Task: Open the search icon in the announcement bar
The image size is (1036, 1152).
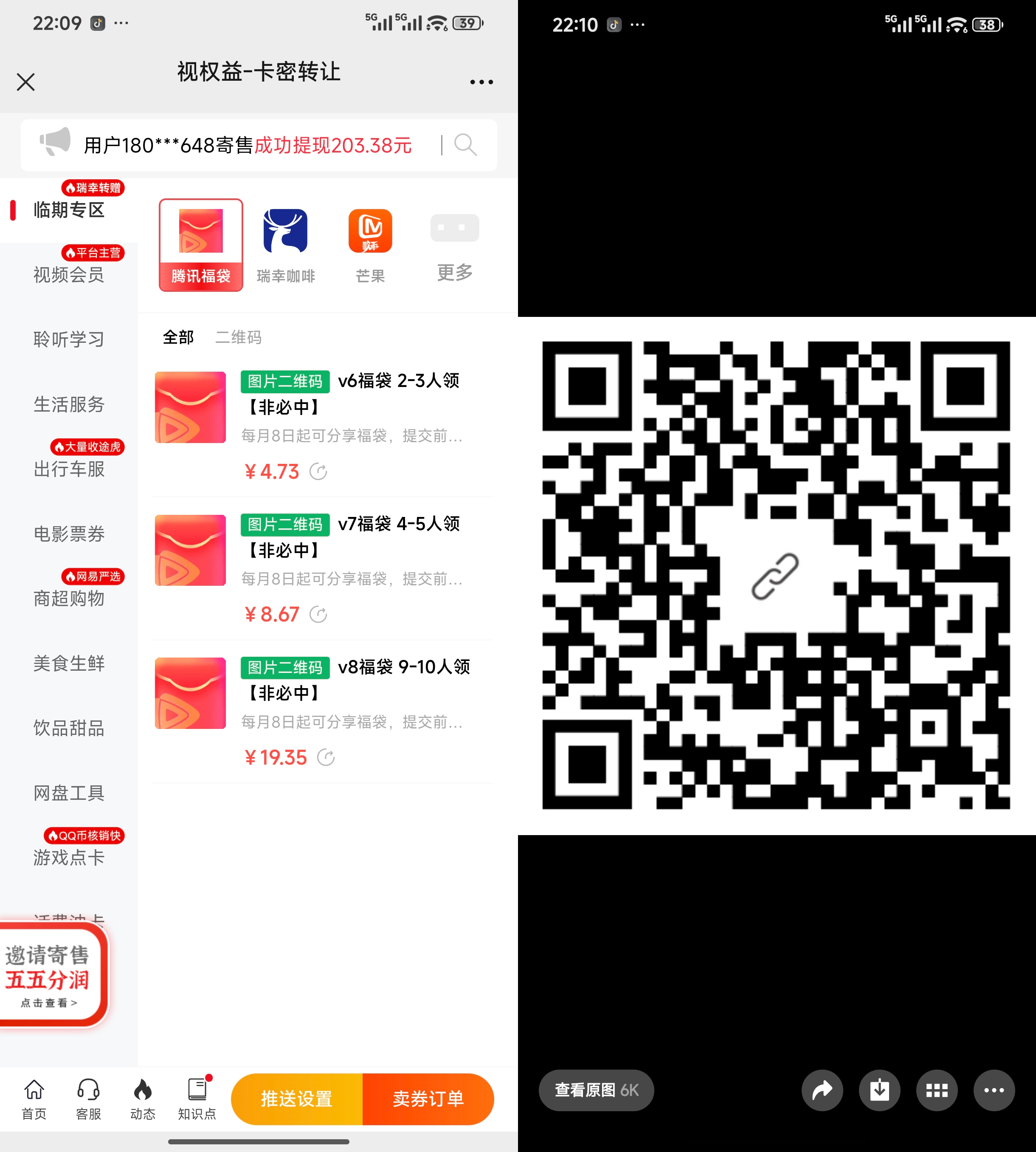Action: 465,145
